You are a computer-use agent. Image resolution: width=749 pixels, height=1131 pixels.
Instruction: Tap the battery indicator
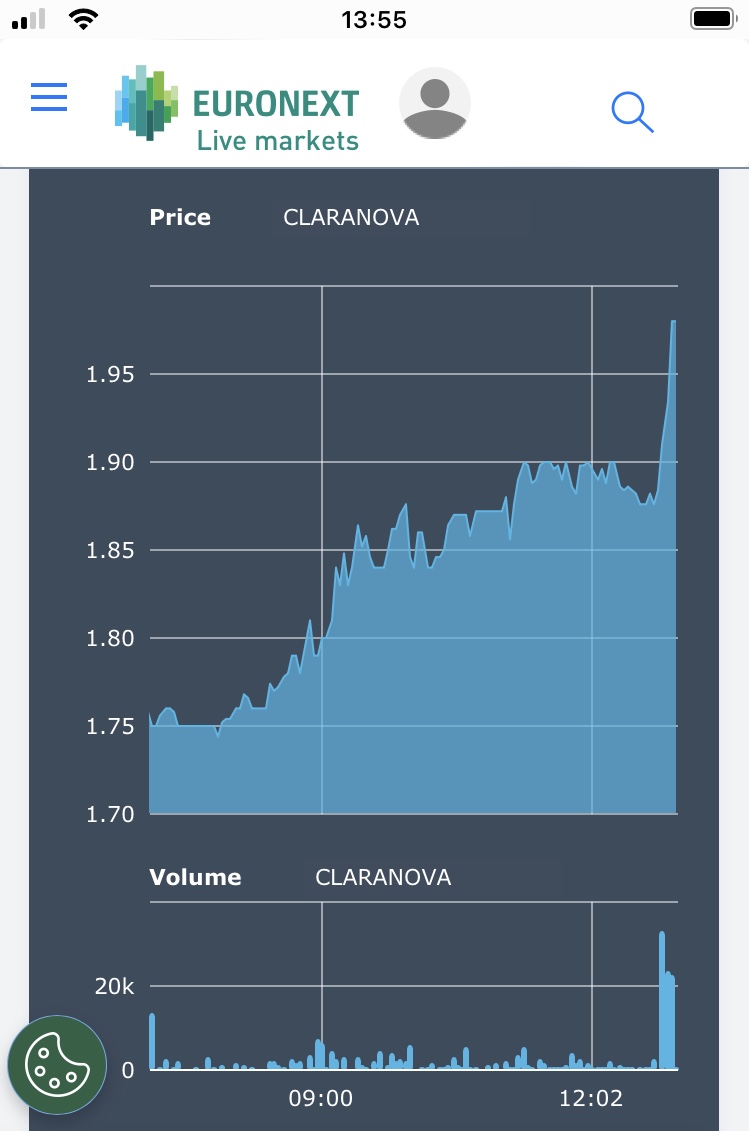pos(712,16)
